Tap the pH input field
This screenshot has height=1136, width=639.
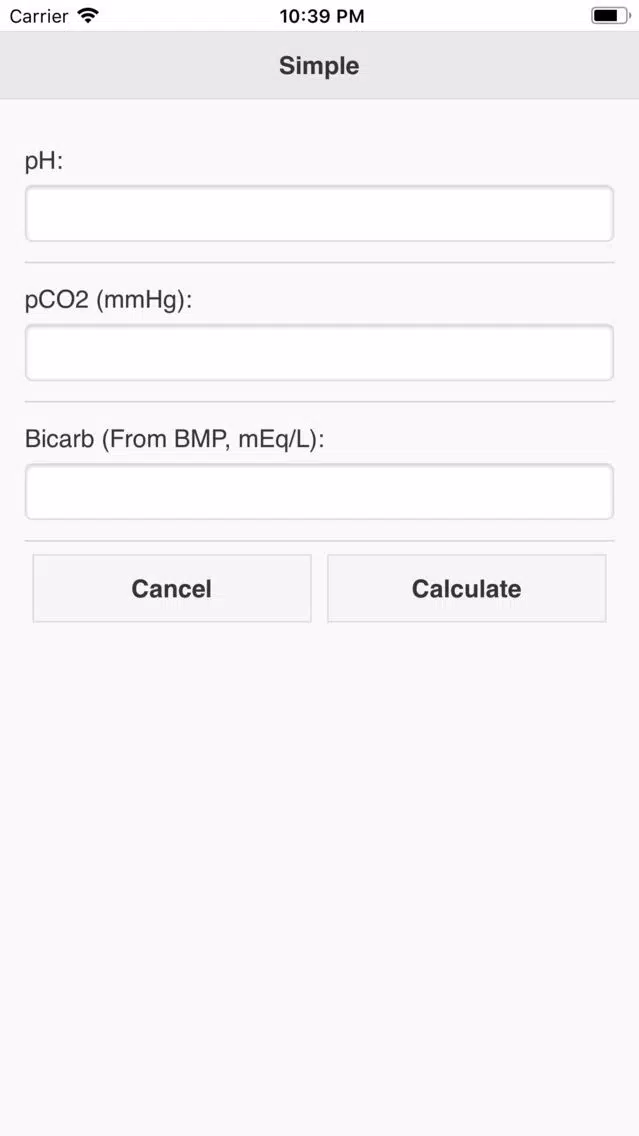tap(319, 213)
